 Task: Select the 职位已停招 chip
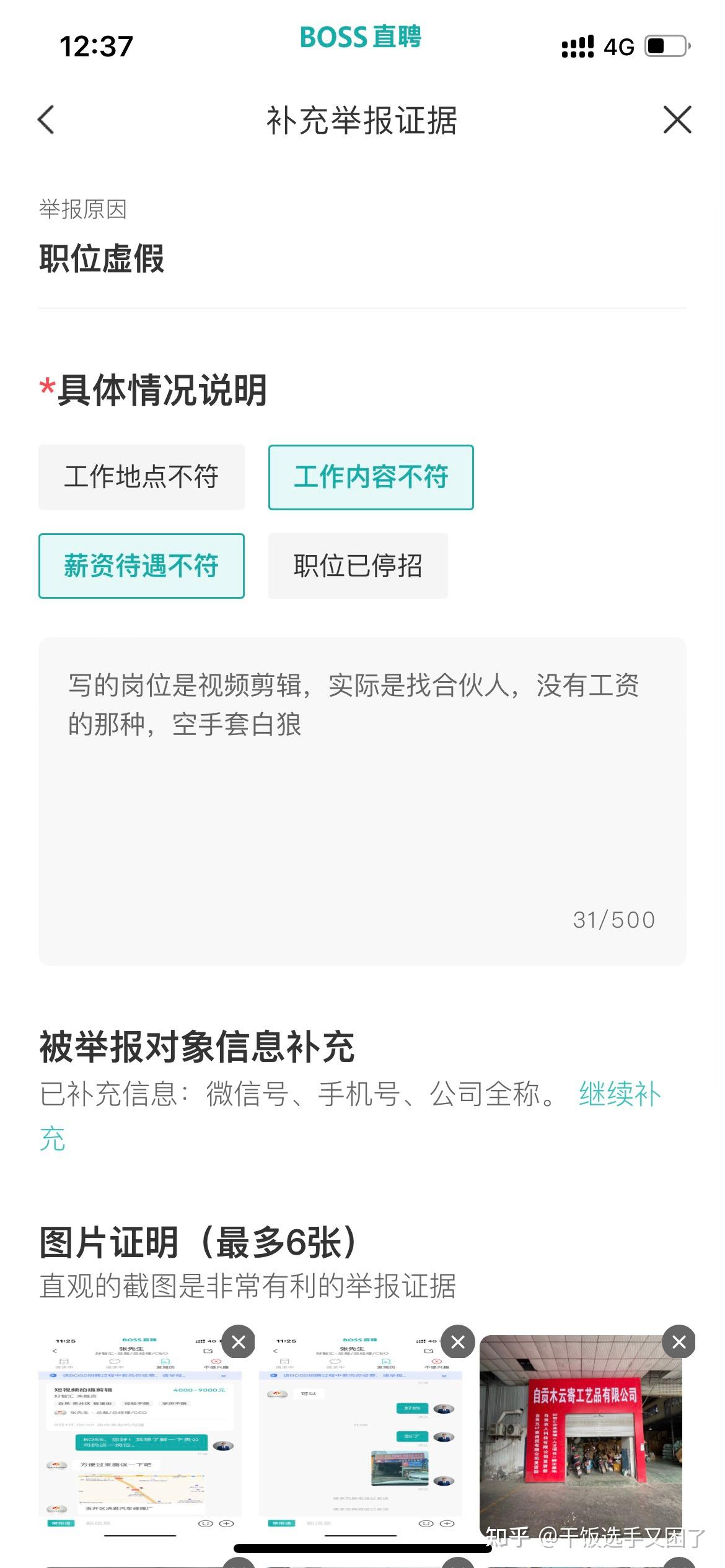pos(358,566)
